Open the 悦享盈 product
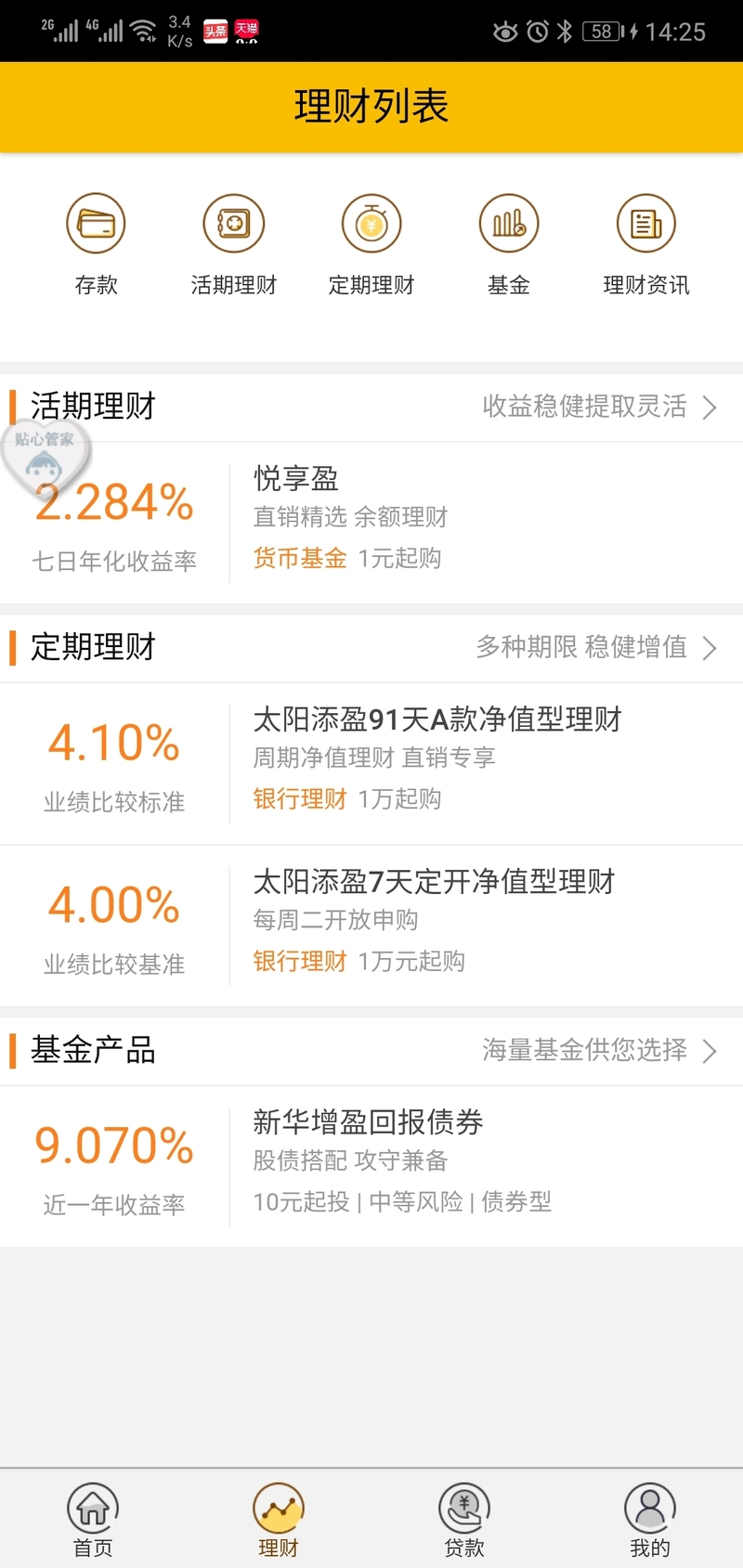Viewport: 743px width, 1568px height. [371, 523]
